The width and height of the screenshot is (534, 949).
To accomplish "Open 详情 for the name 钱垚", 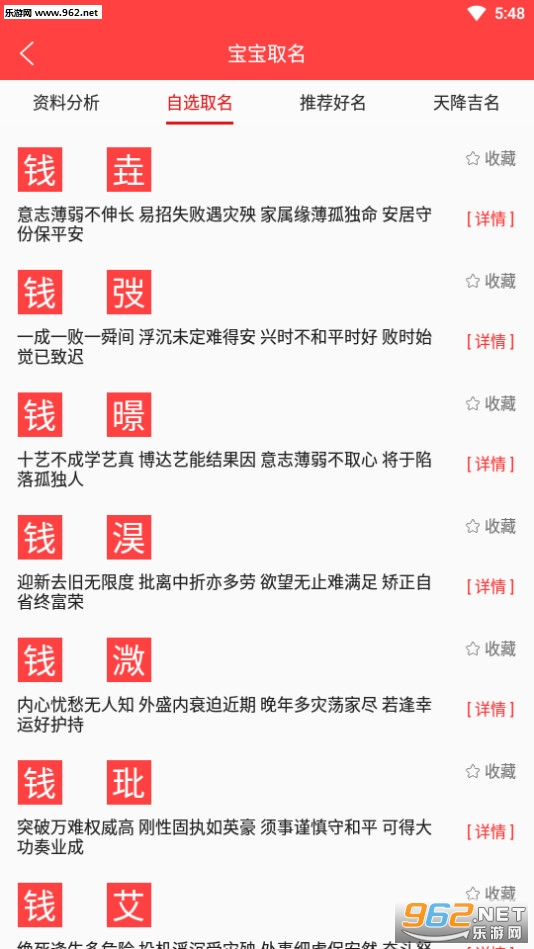I will [x=490, y=218].
